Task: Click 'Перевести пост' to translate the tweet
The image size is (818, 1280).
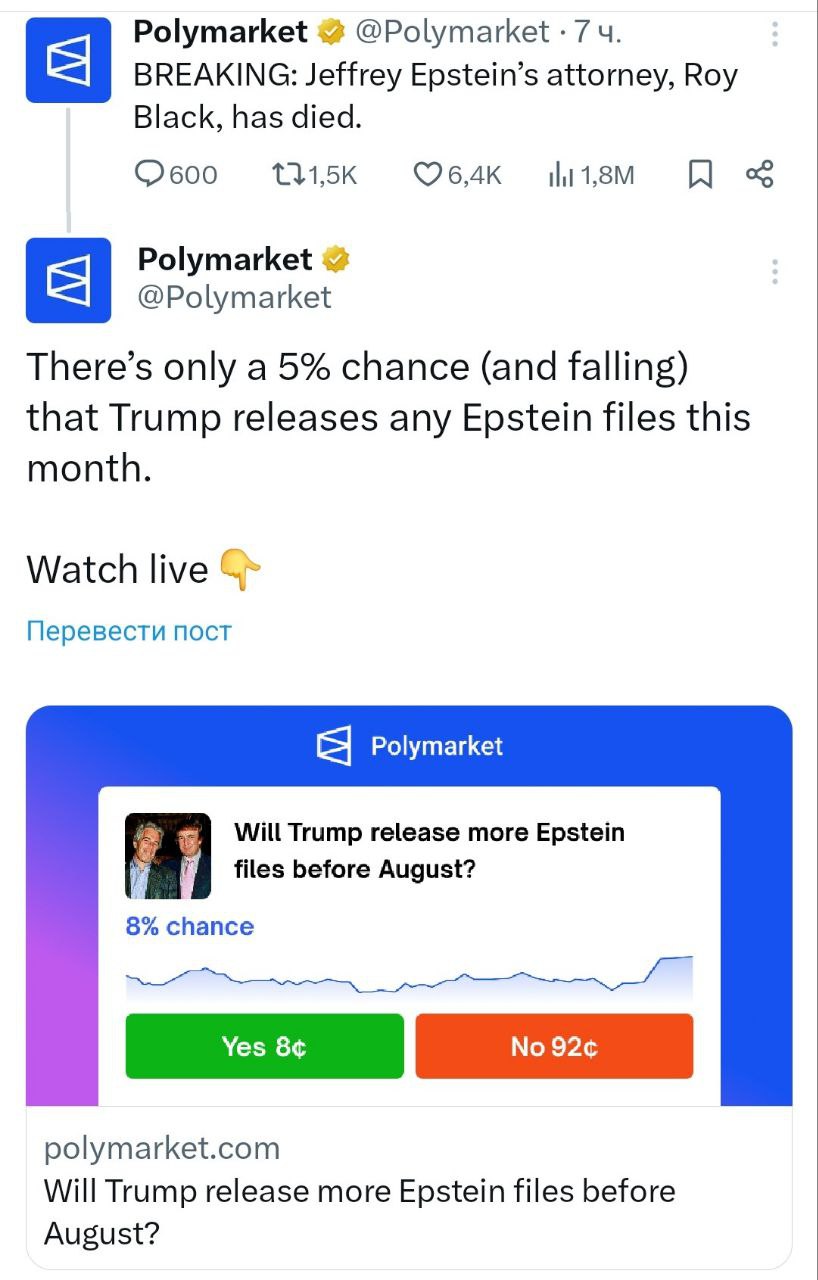Action: [x=128, y=630]
